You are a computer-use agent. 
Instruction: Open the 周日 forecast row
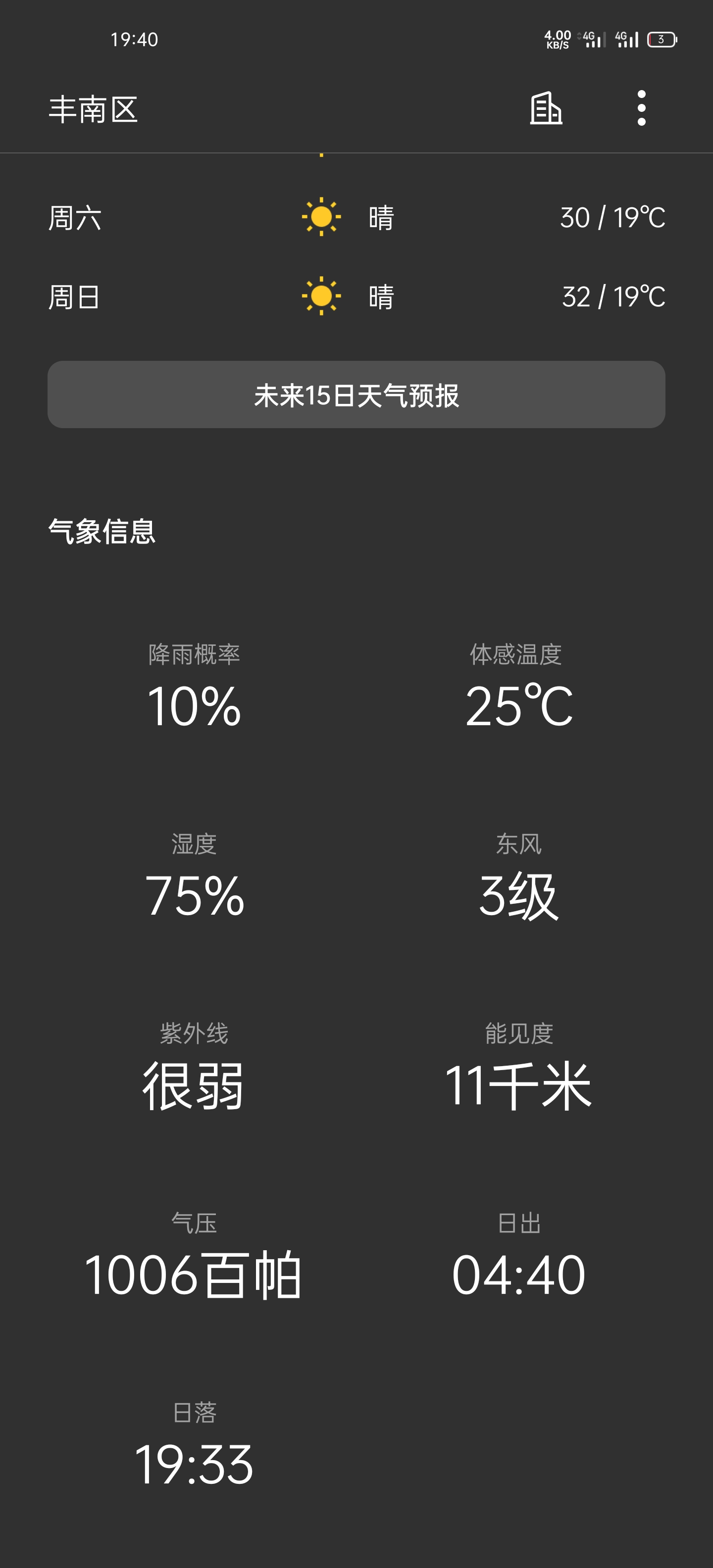click(356, 297)
